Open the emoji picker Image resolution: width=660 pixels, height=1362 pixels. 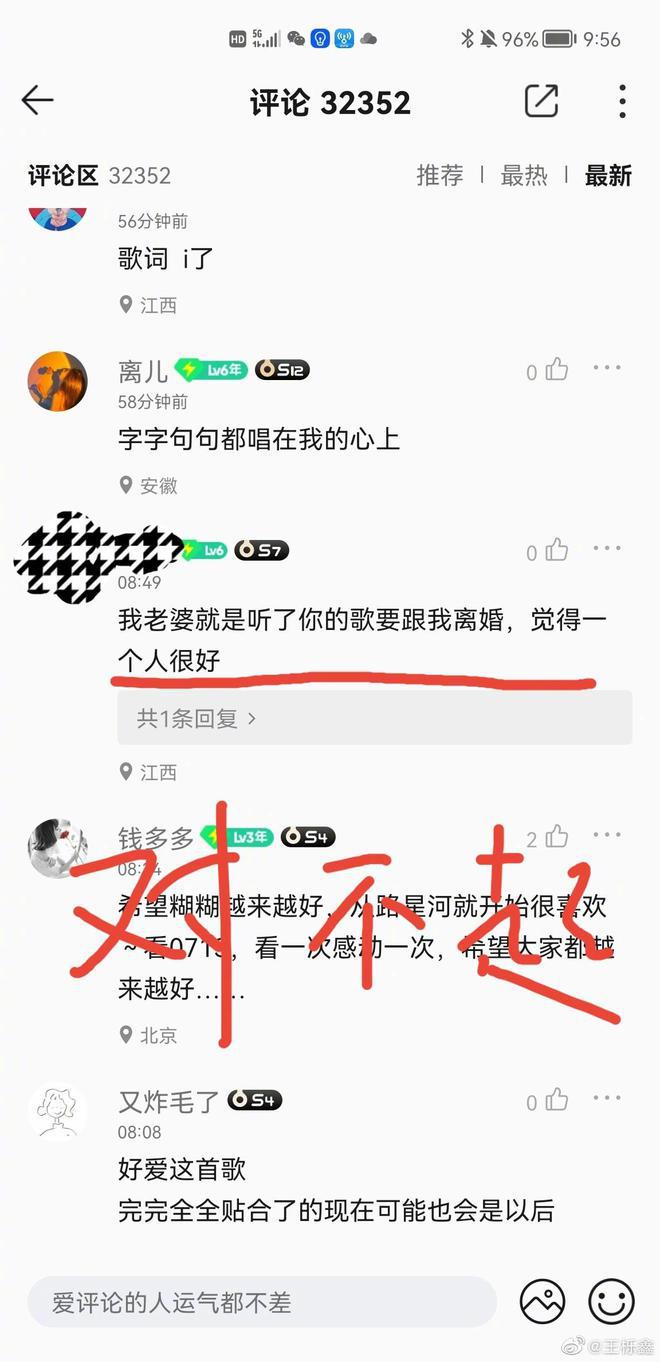(611, 1303)
